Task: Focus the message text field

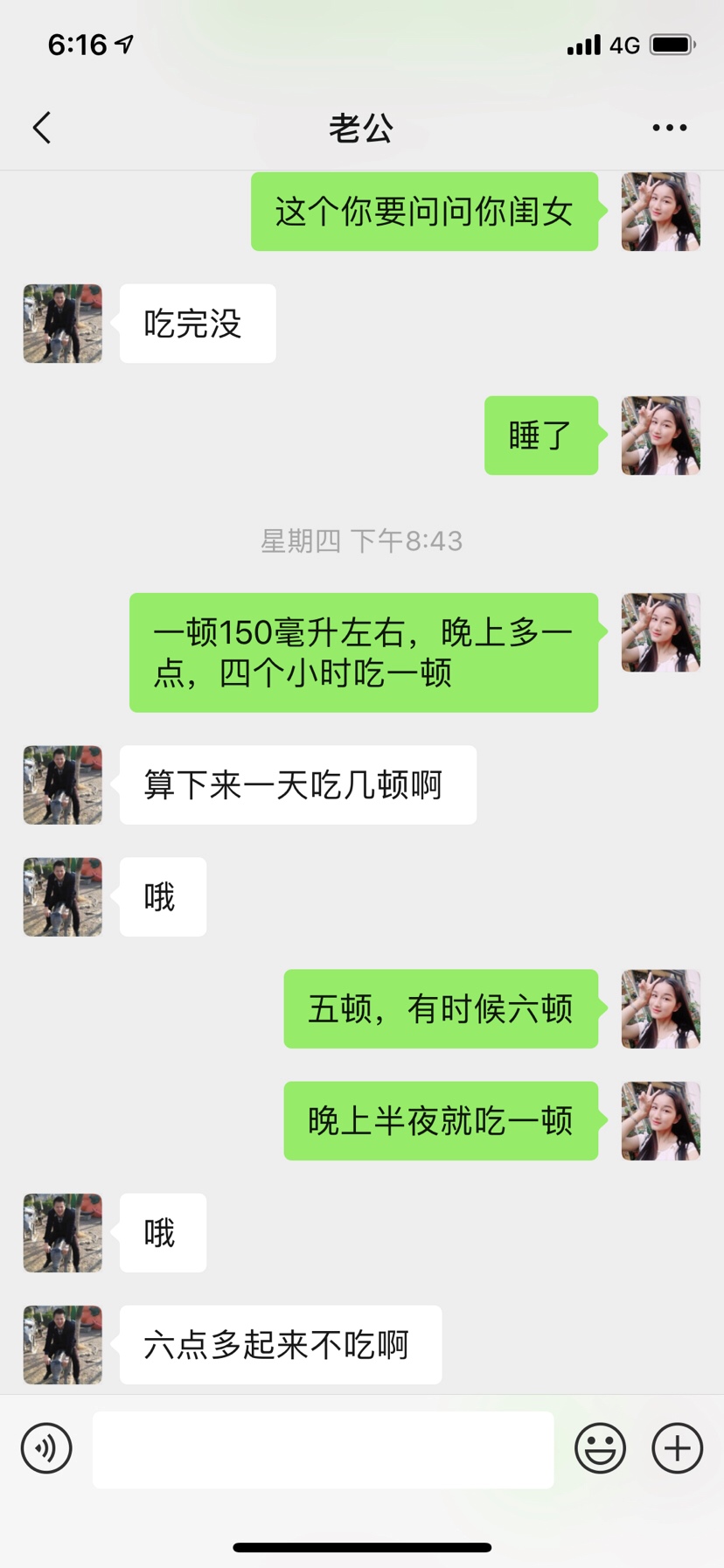Action: (x=323, y=1449)
